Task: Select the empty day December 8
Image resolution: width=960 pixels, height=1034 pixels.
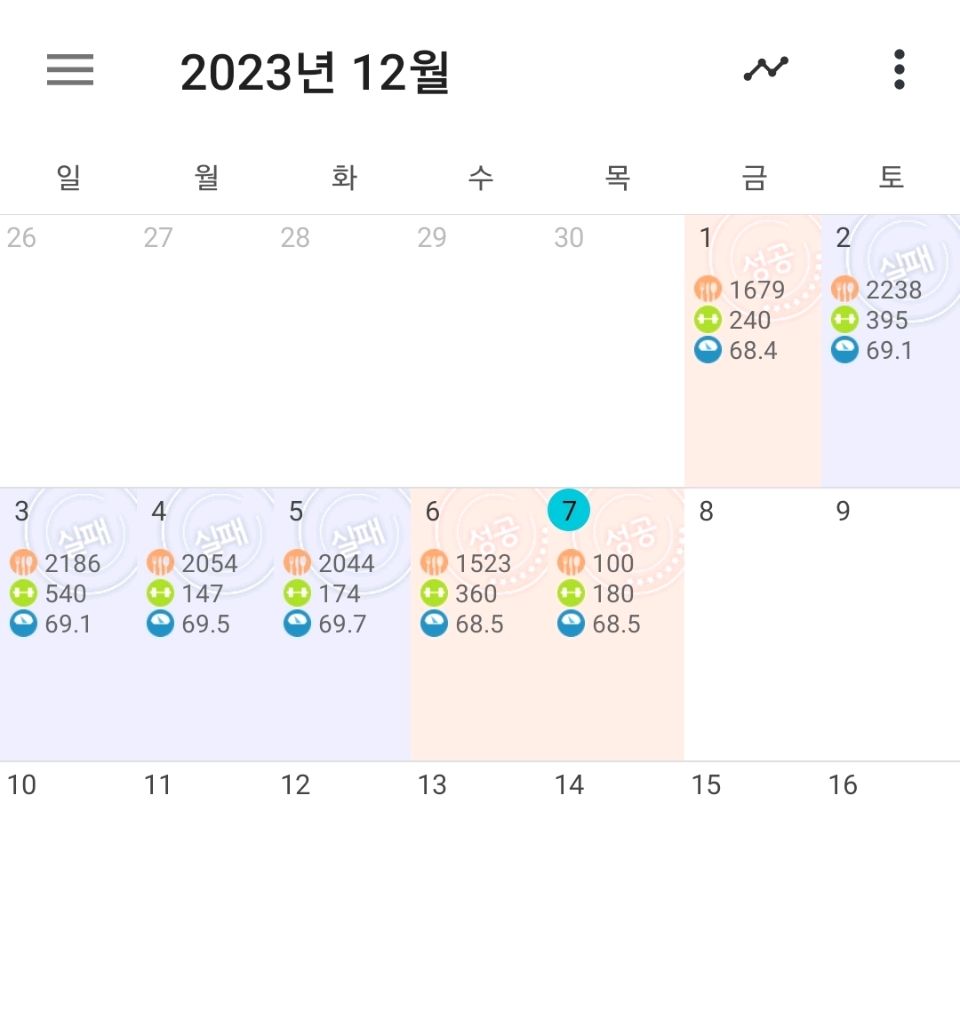Action: coord(752,624)
